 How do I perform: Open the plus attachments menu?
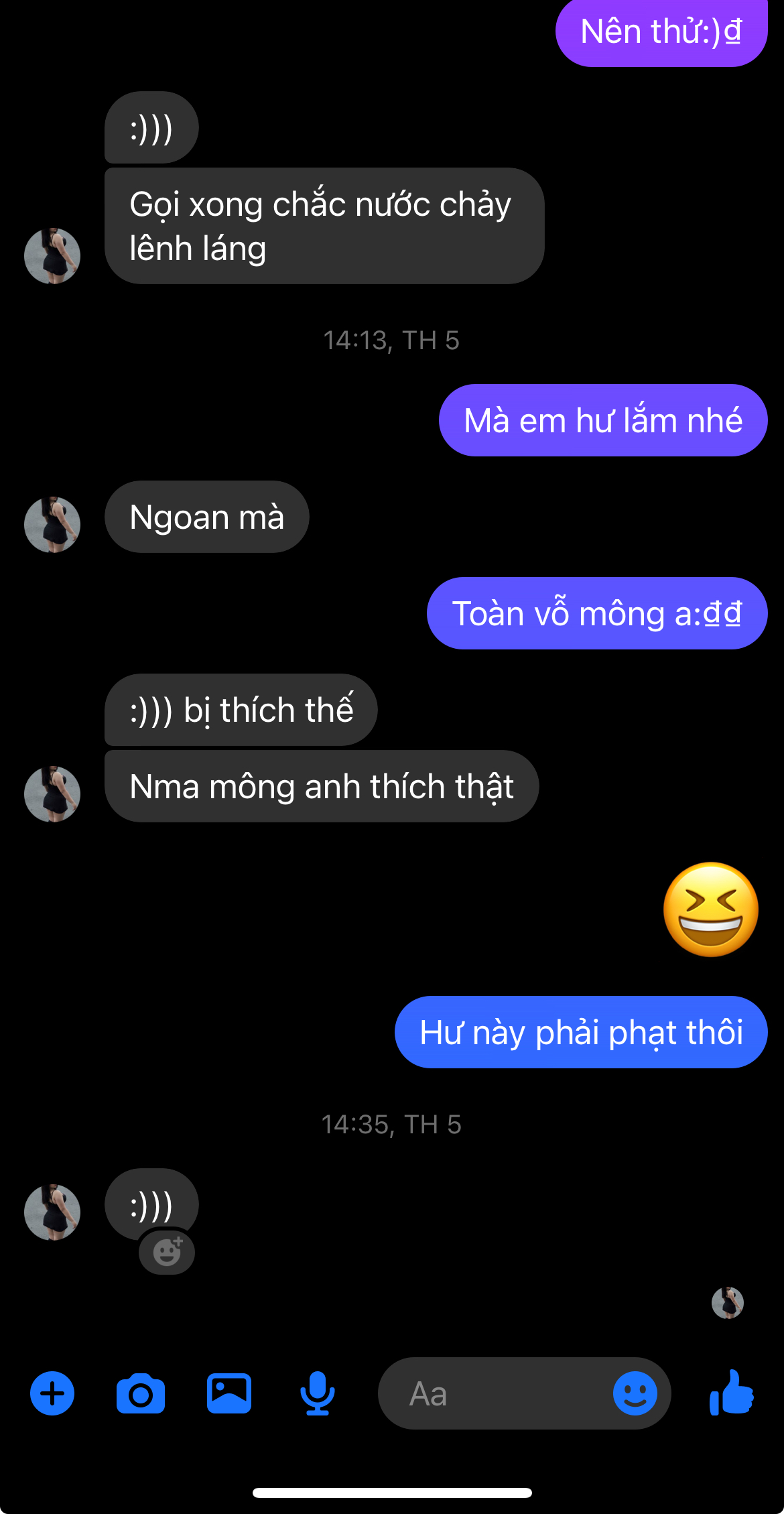pyautogui.click(x=52, y=1393)
